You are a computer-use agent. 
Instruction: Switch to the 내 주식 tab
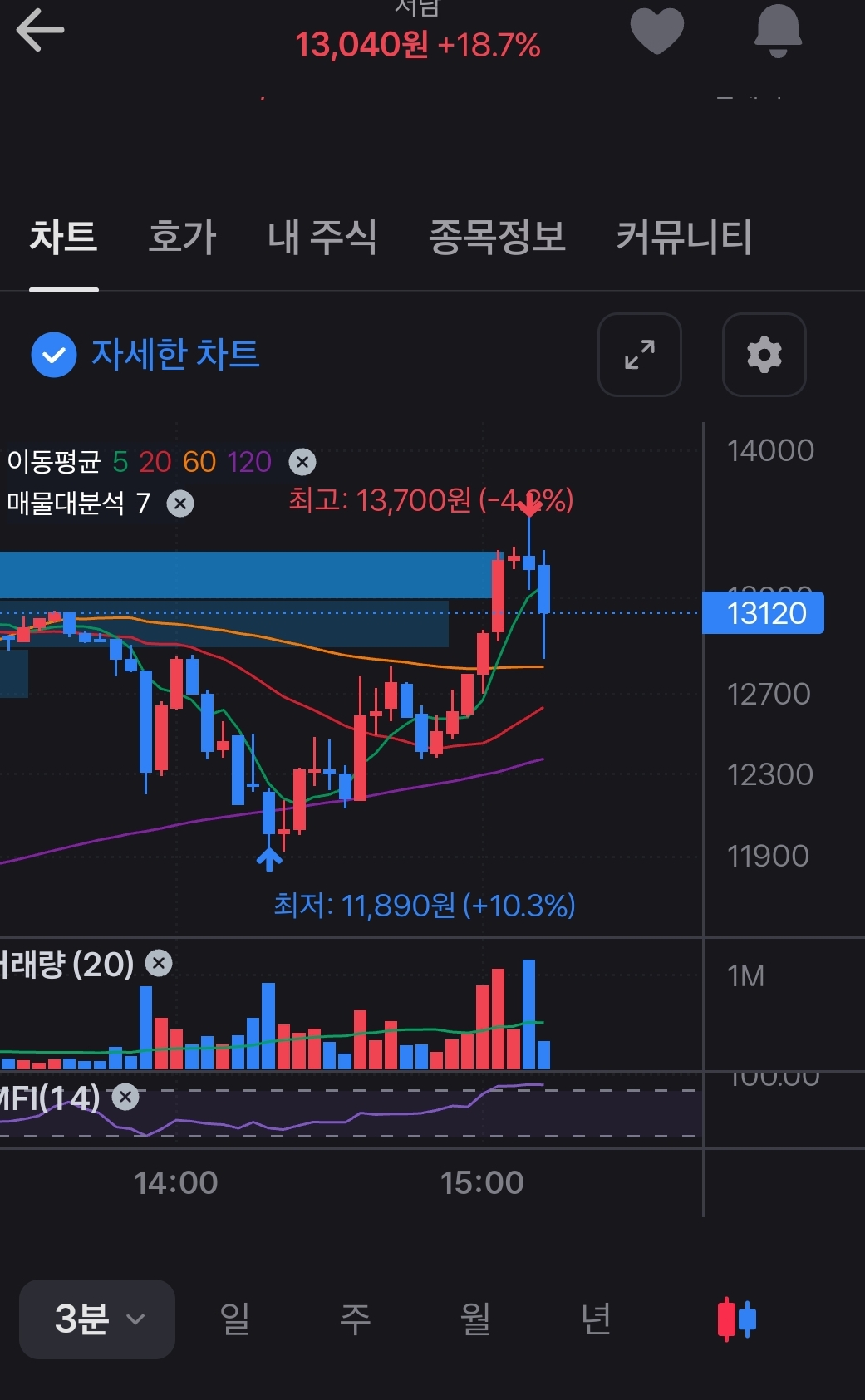coord(322,238)
